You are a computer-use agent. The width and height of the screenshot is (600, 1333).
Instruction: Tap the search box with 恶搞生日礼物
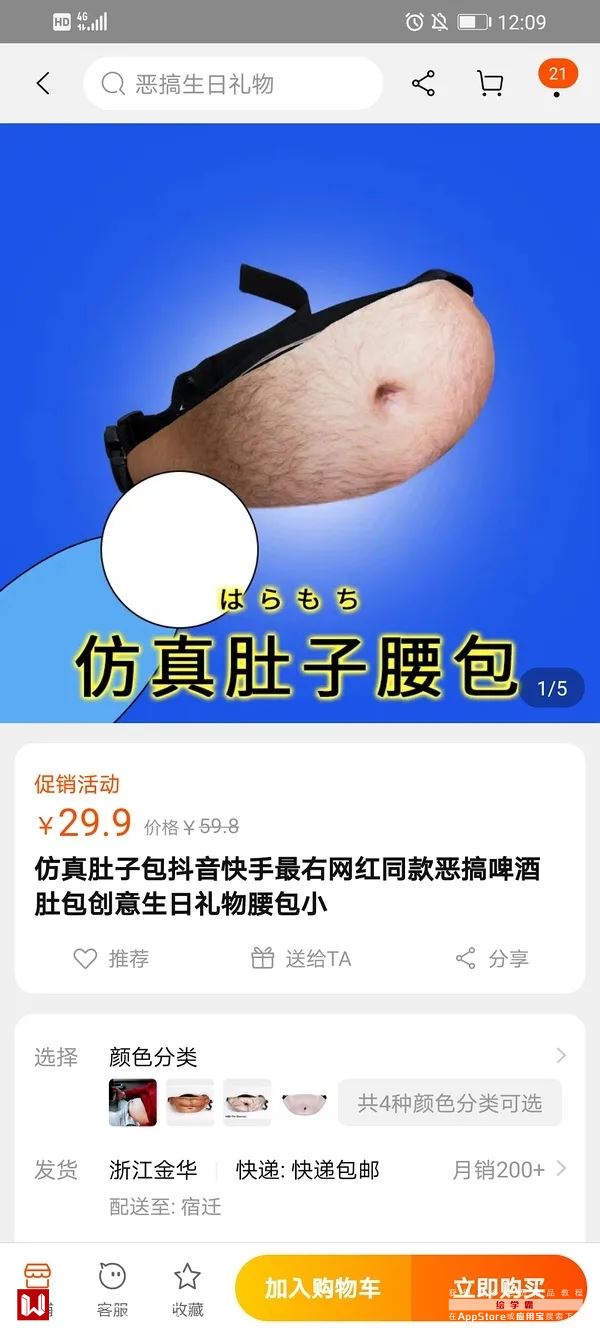point(232,83)
